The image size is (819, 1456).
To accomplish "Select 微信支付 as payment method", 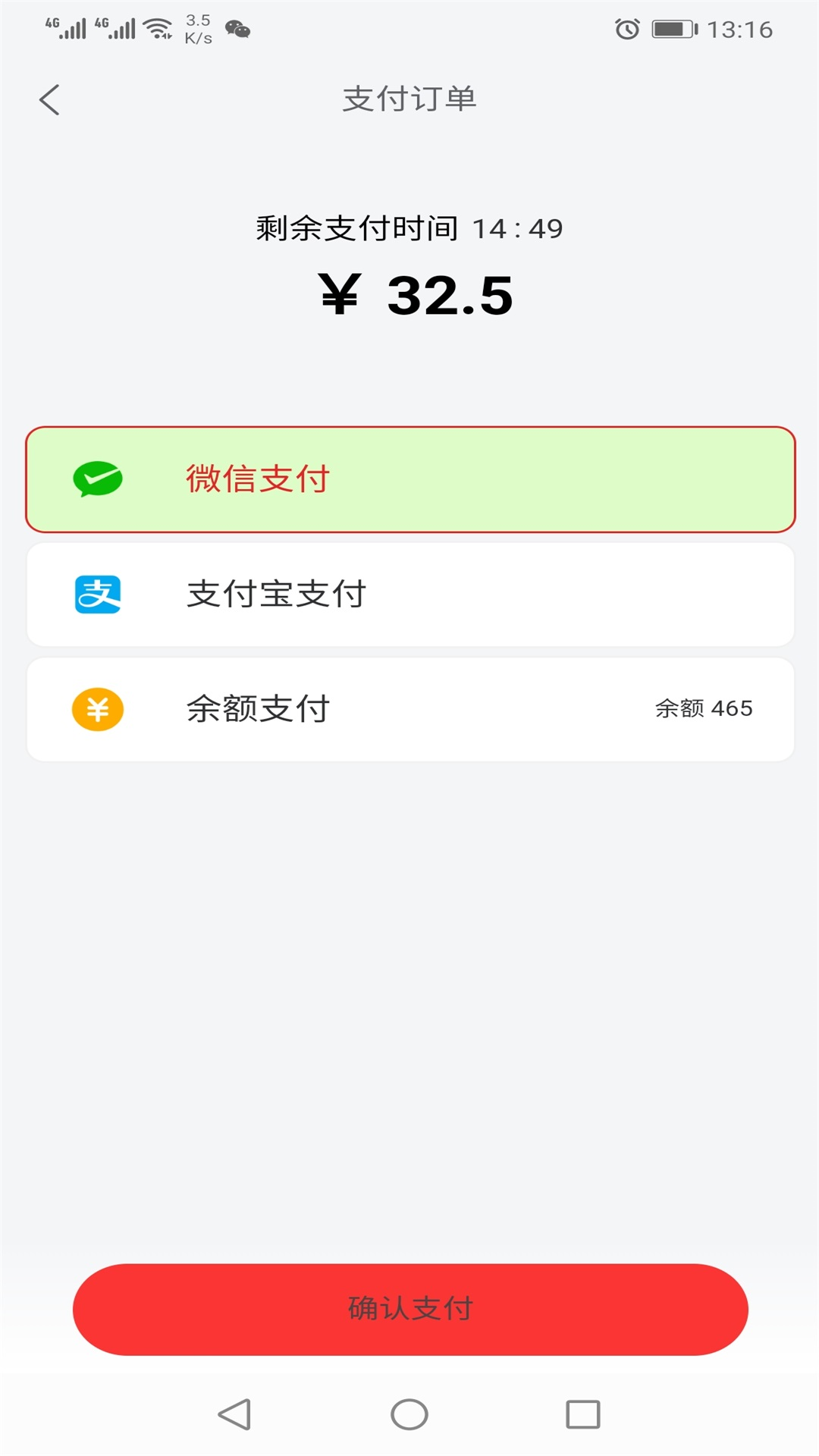I will pos(410,479).
